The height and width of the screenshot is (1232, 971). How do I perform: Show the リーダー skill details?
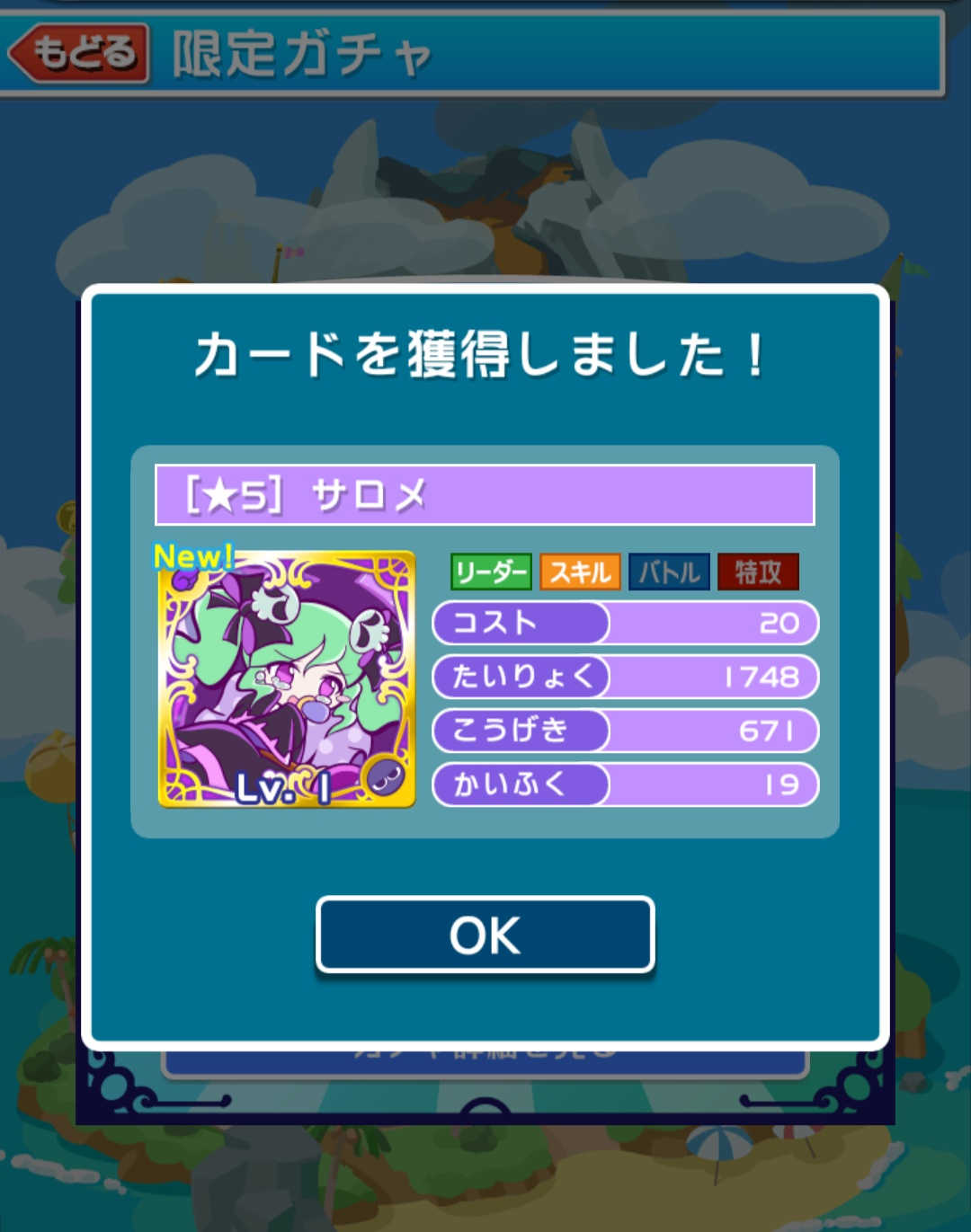[x=491, y=572]
